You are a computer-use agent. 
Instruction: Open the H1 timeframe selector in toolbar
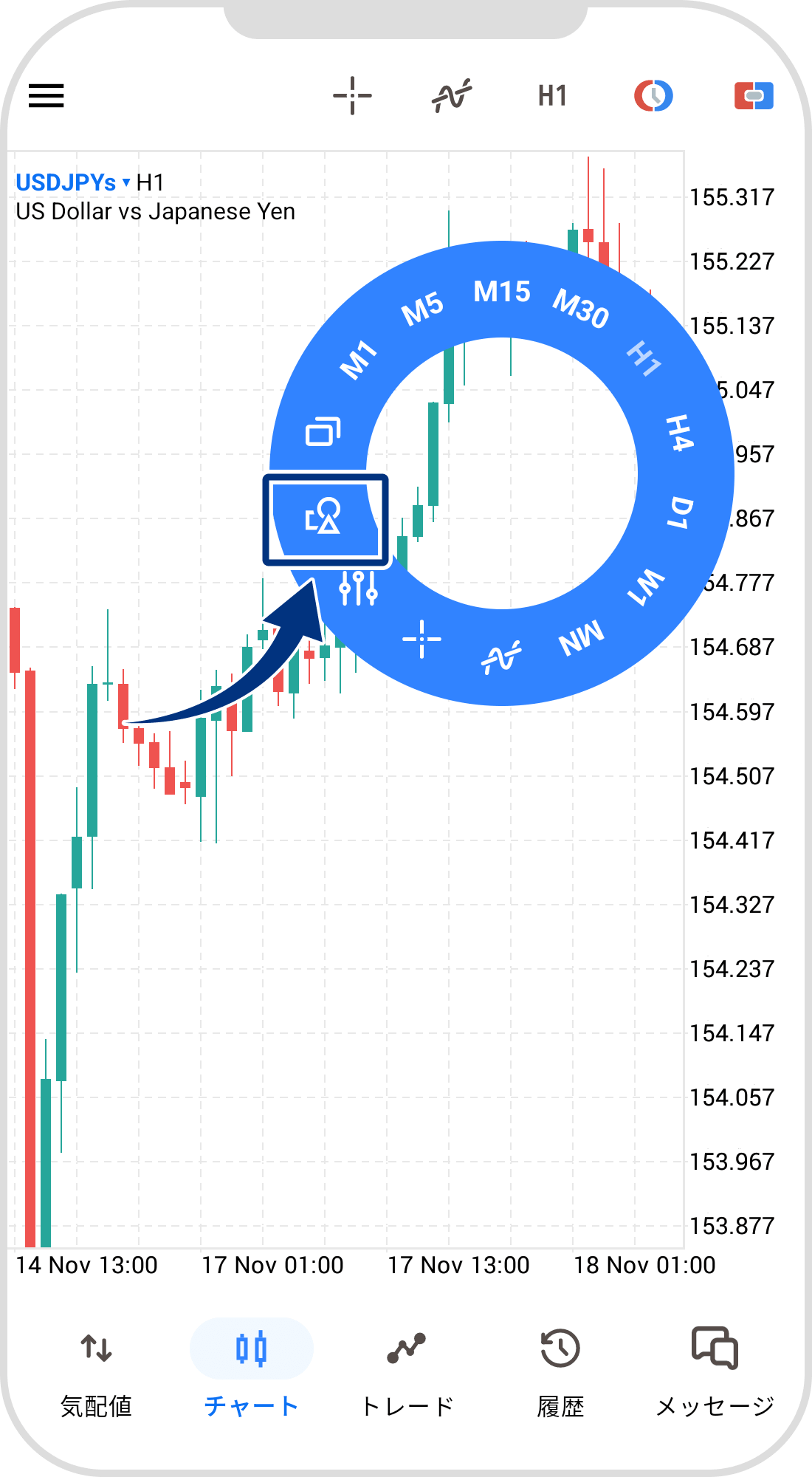552,95
